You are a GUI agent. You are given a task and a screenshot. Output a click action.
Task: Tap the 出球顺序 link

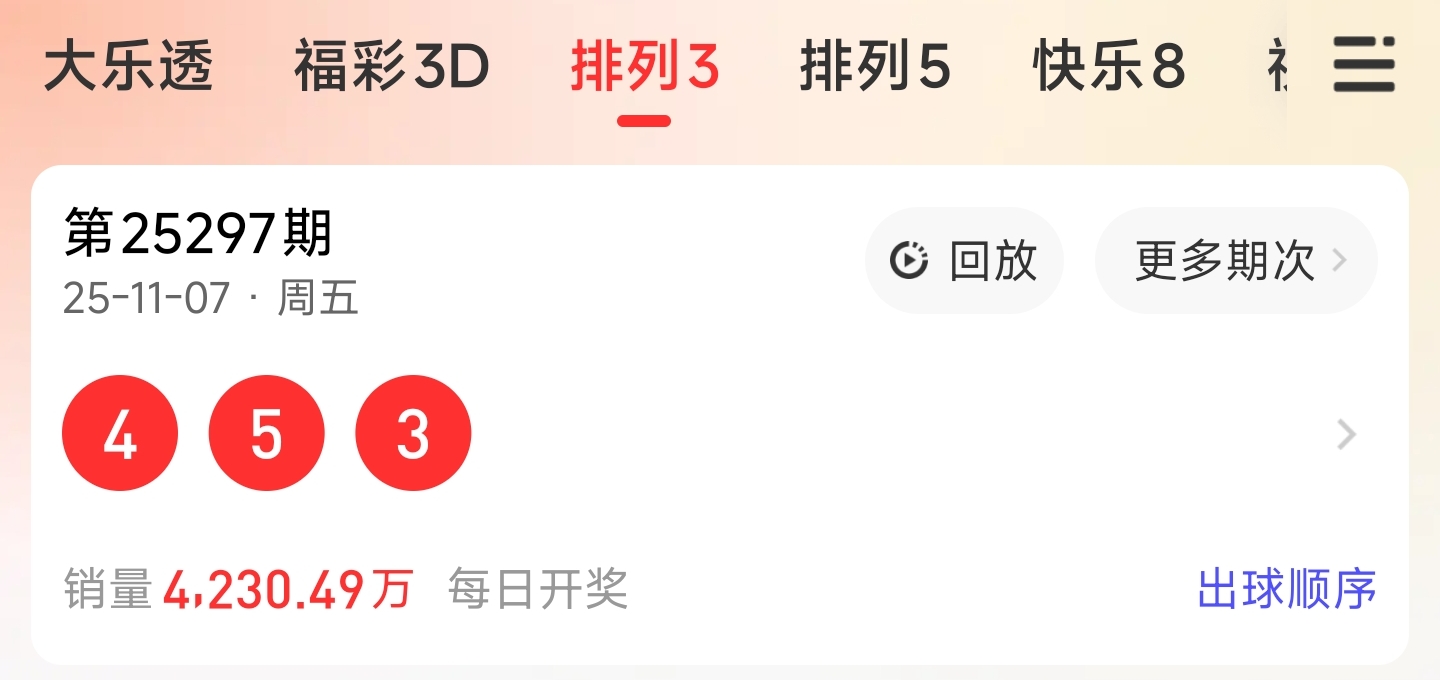pos(1287,589)
